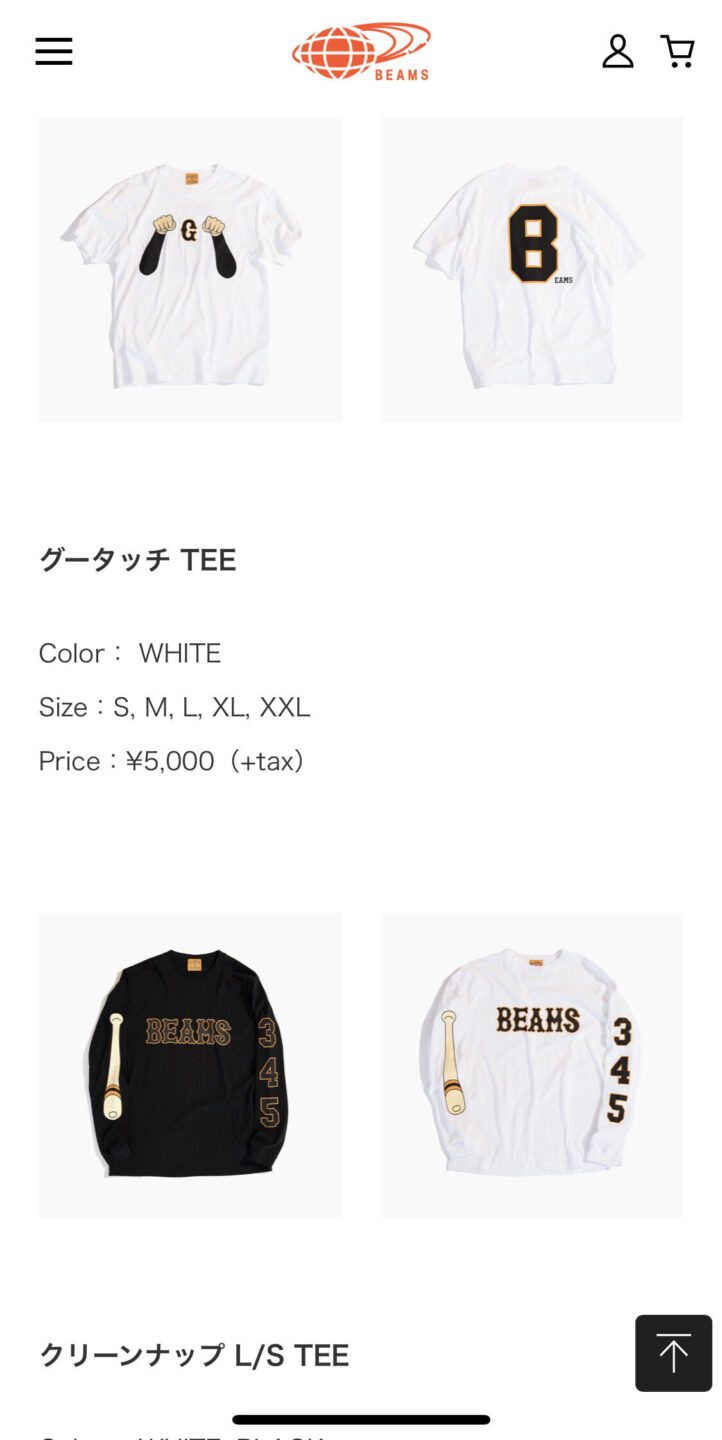View the white BEAMS long sleeve tee image

tap(532, 1064)
